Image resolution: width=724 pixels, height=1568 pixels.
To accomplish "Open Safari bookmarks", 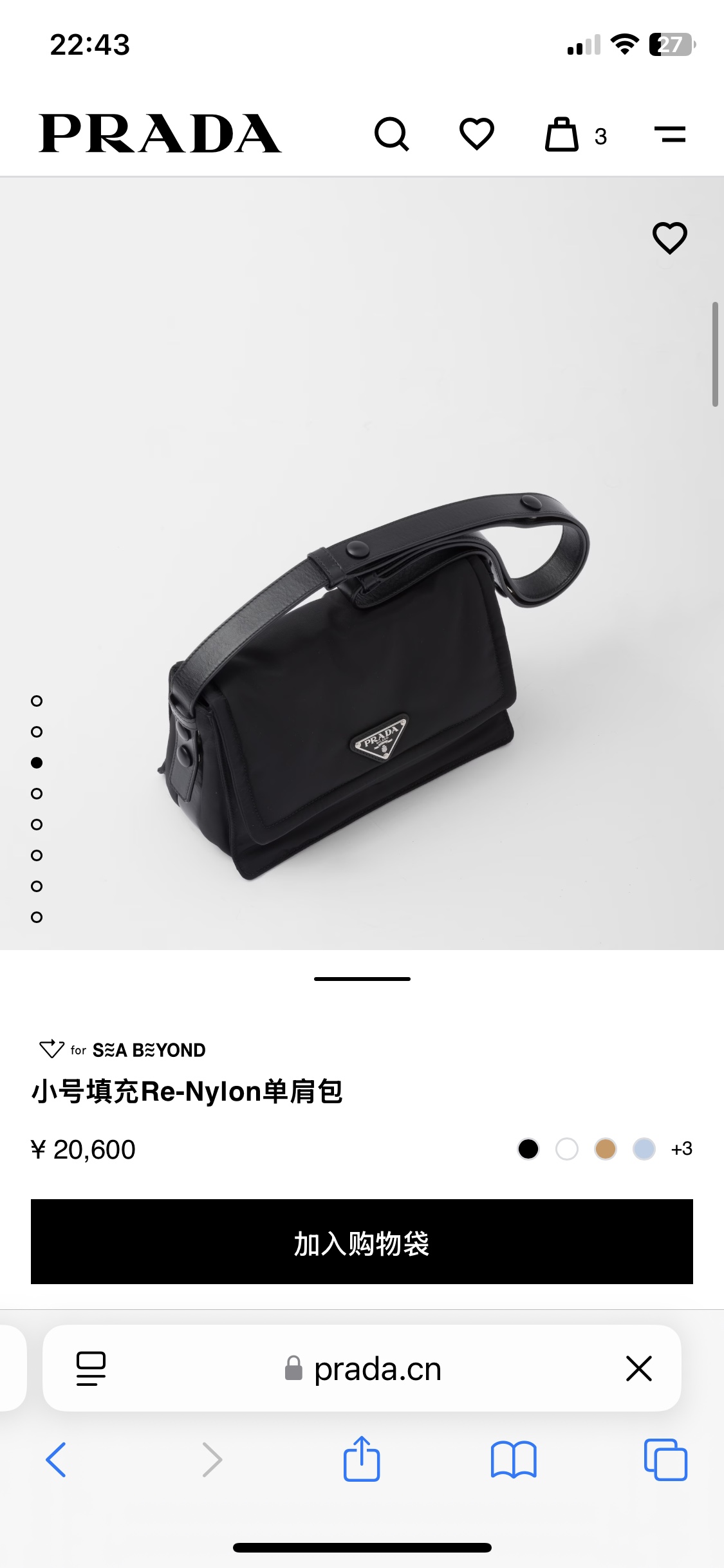I will coord(514,1460).
